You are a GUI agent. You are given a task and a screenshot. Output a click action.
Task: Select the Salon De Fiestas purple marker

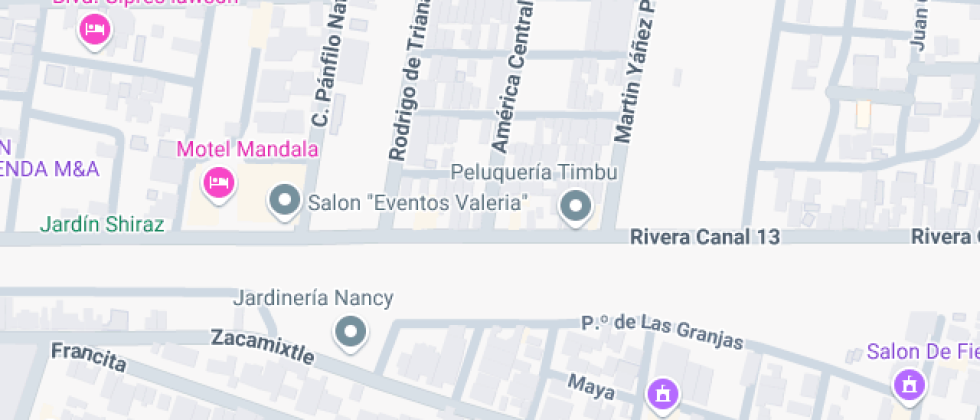tap(909, 382)
